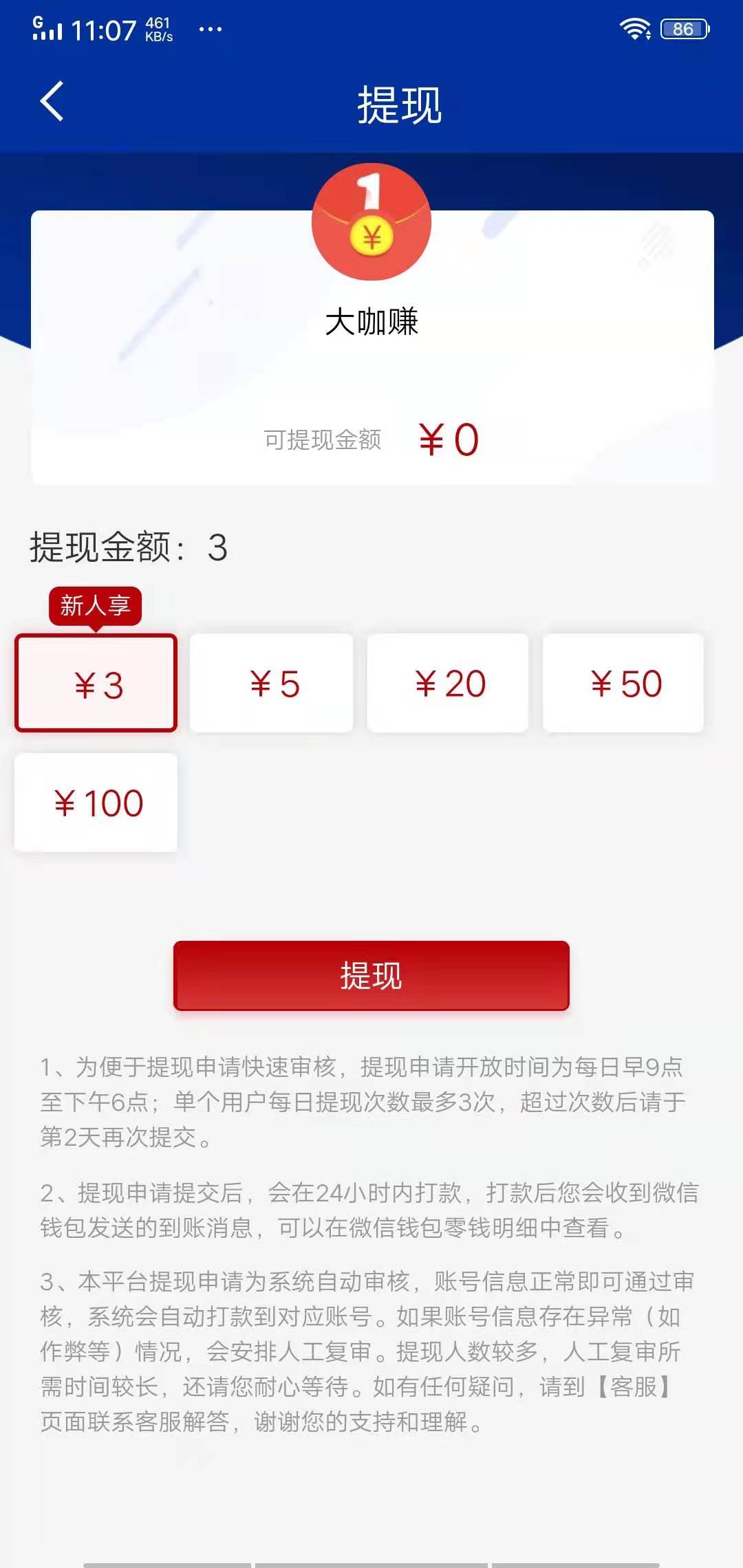Select the ¥50 withdrawal amount
The width and height of the screenshot is (743, 1568).
[x=625, y=683]
